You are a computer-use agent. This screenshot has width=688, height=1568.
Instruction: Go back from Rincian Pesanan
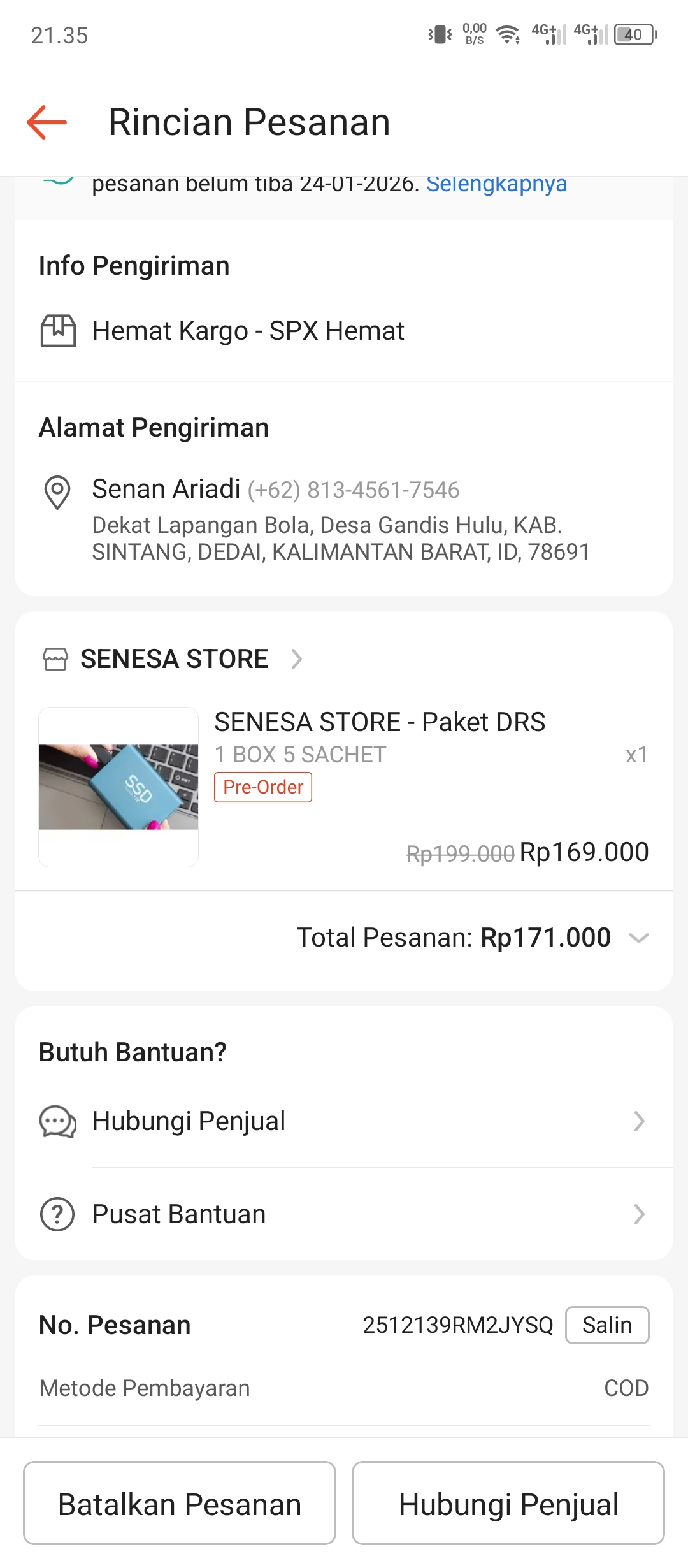[x=47, y=122]
